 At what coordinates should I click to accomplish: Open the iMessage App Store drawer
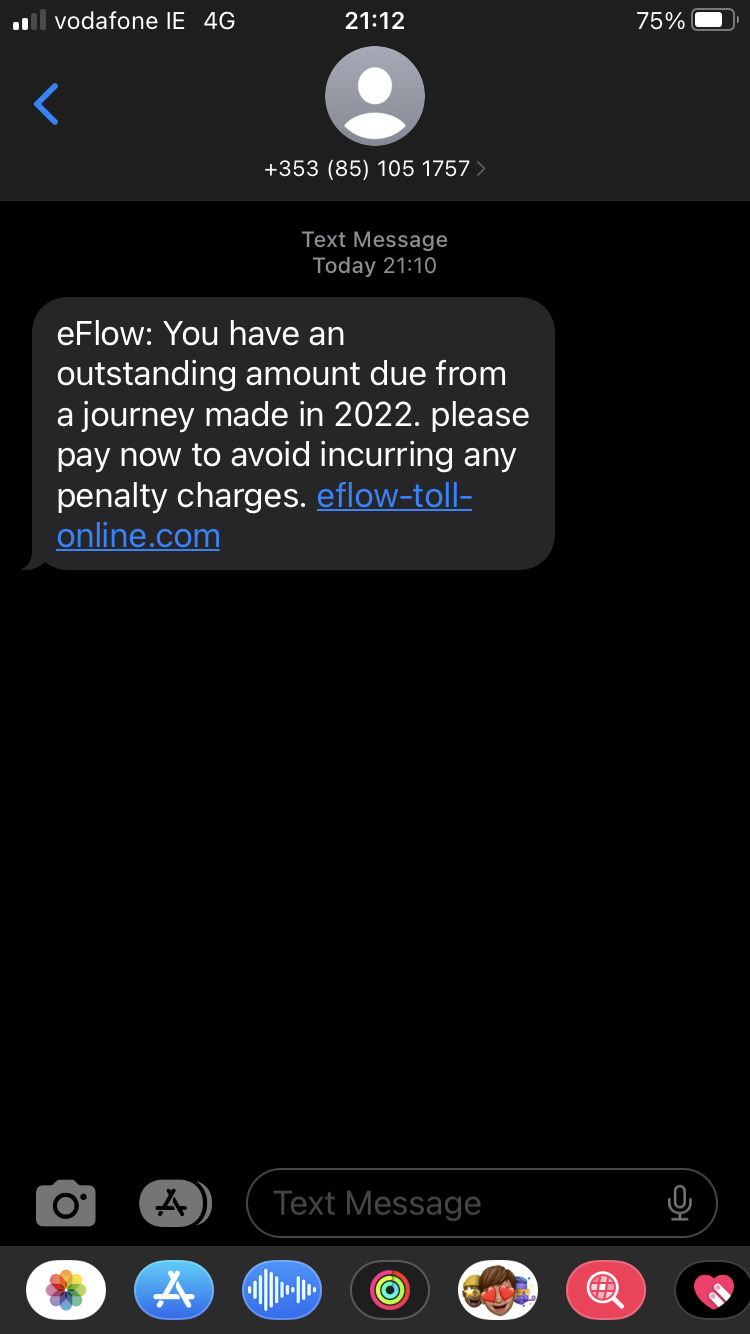[175, 1203]
